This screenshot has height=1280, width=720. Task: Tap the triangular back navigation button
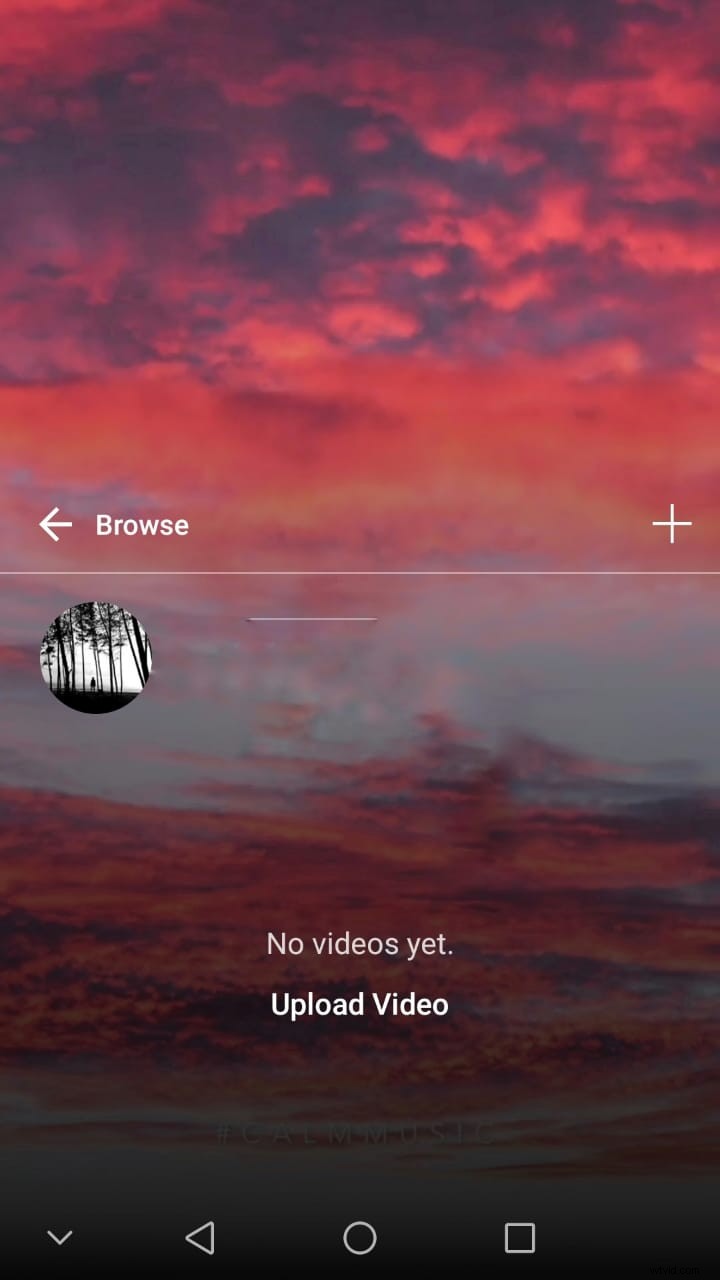[200, 1237]
